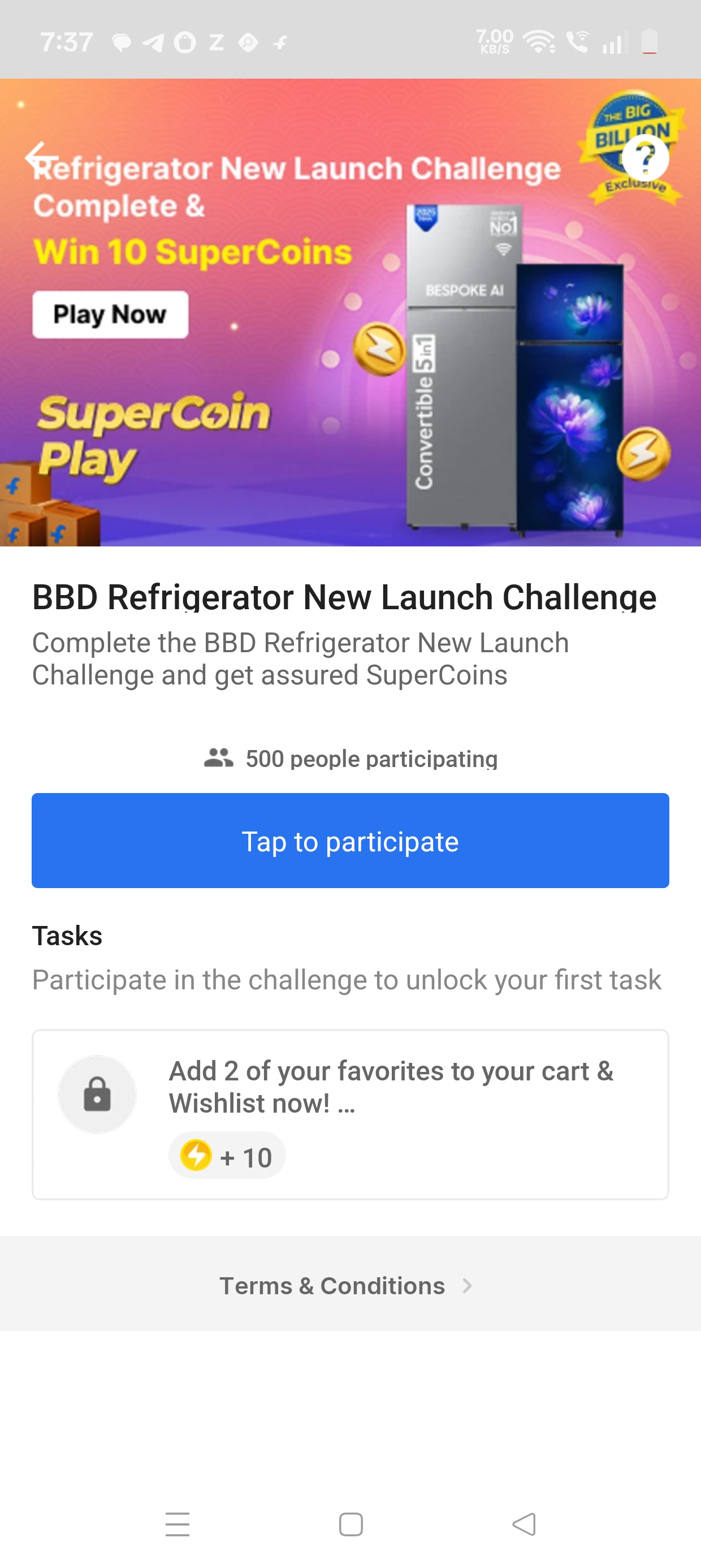Open the recent apps menu
The image size is (701, 1568).
point(178,1524)
